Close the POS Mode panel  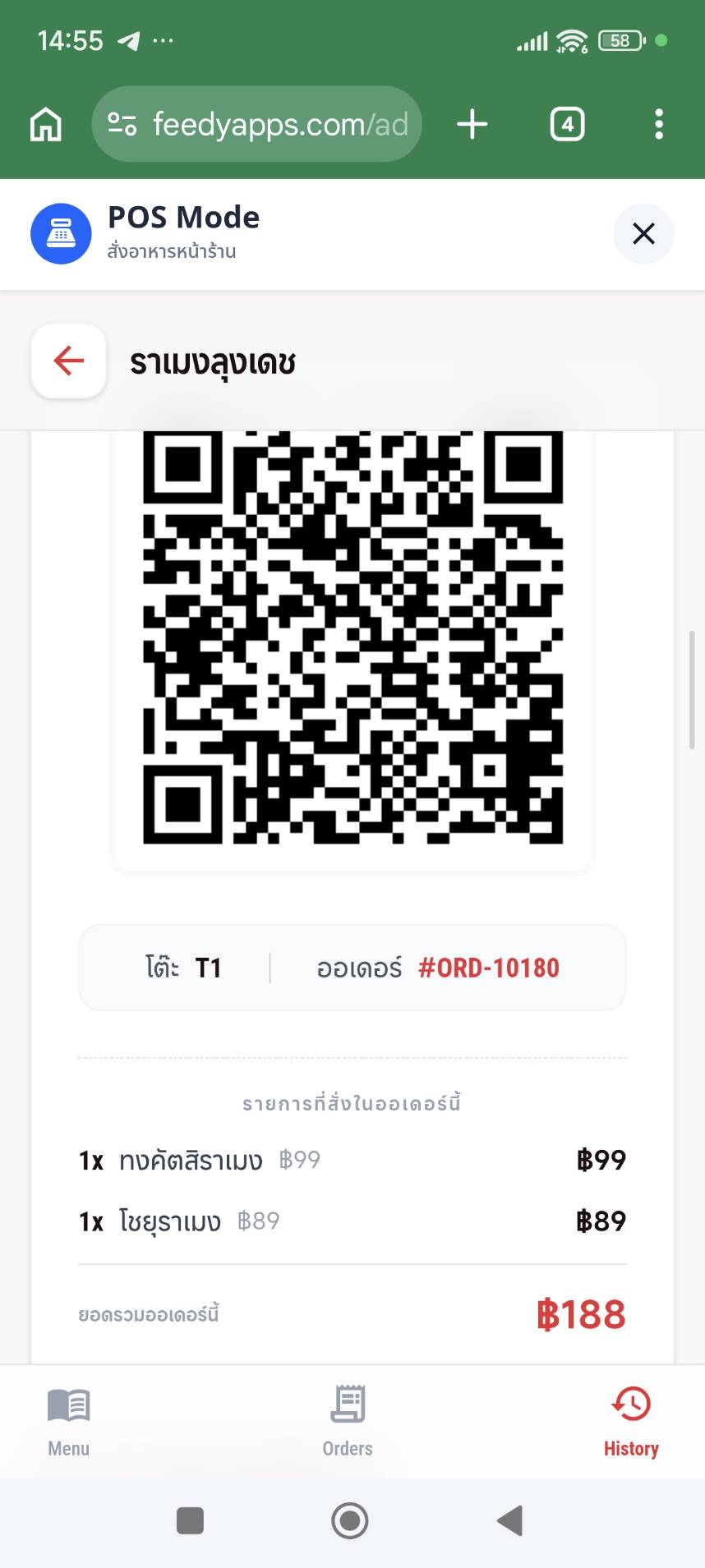coord(643,234)
